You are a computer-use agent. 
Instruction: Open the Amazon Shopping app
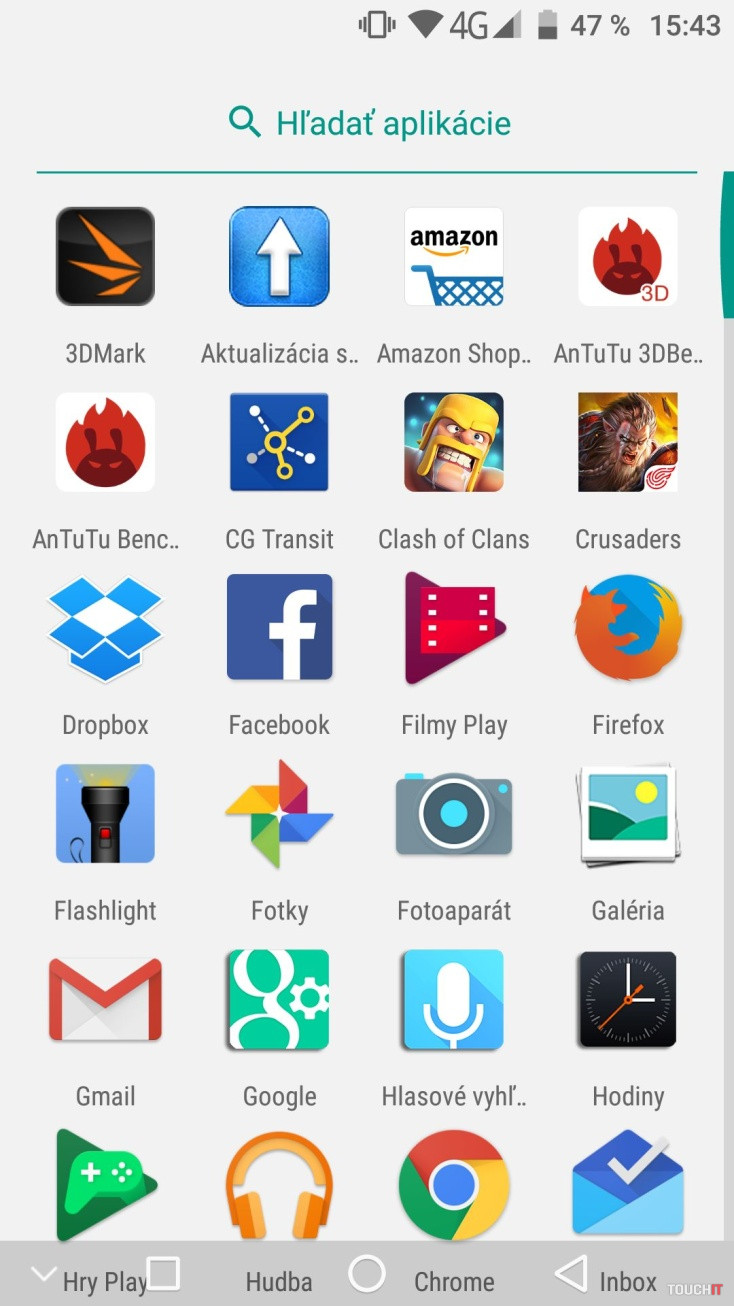tap(453, 257)
